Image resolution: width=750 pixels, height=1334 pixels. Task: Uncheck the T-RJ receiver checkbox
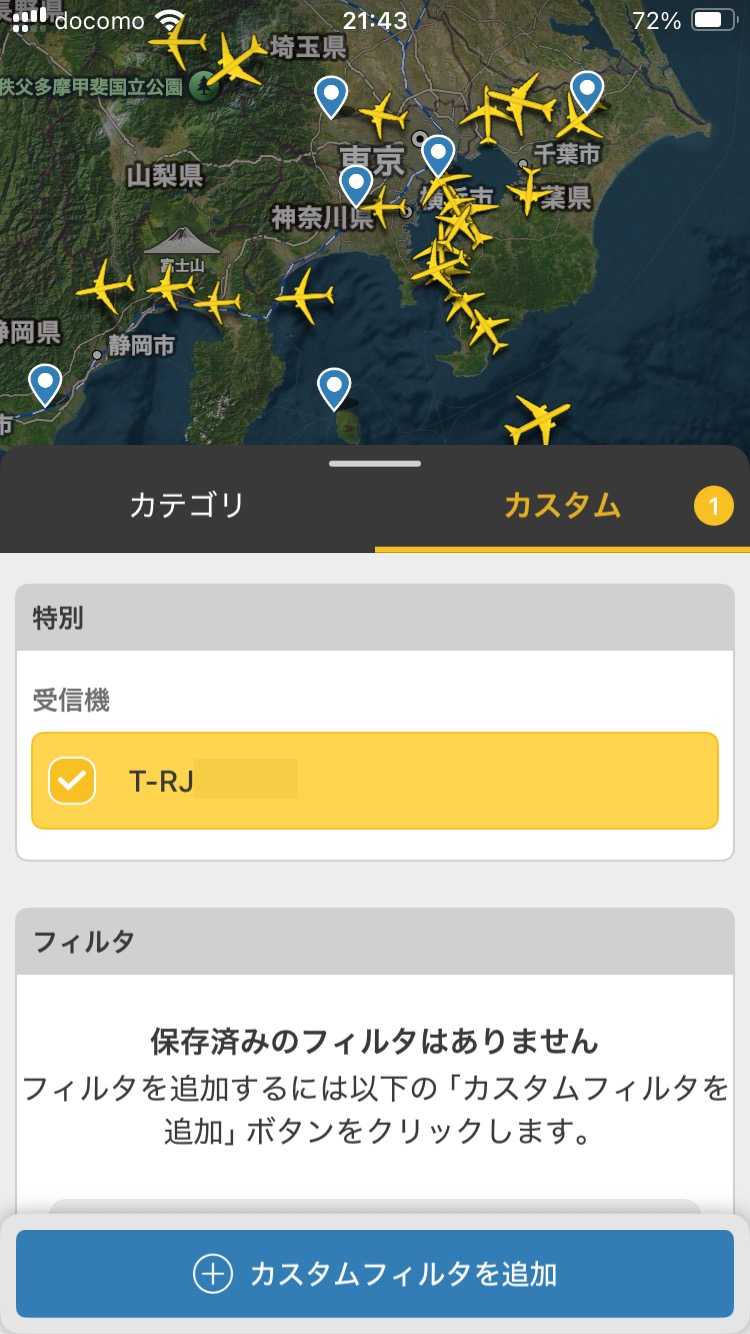pos(72,781)
